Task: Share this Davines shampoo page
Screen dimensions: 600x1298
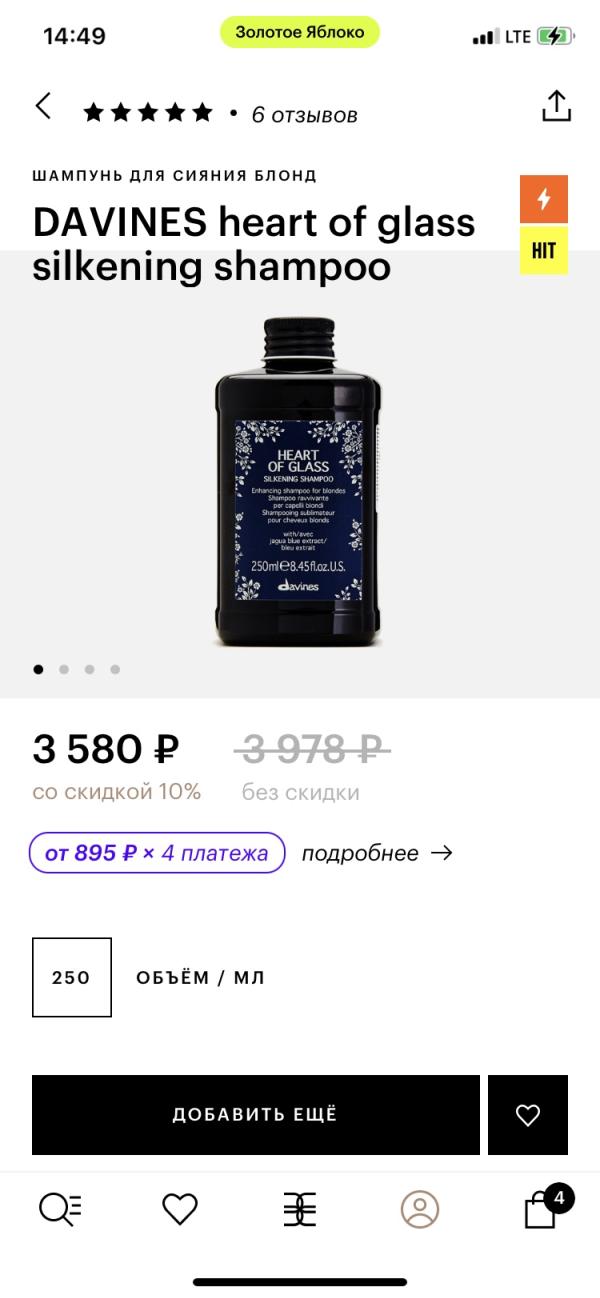Action: [x=556, y=107]
